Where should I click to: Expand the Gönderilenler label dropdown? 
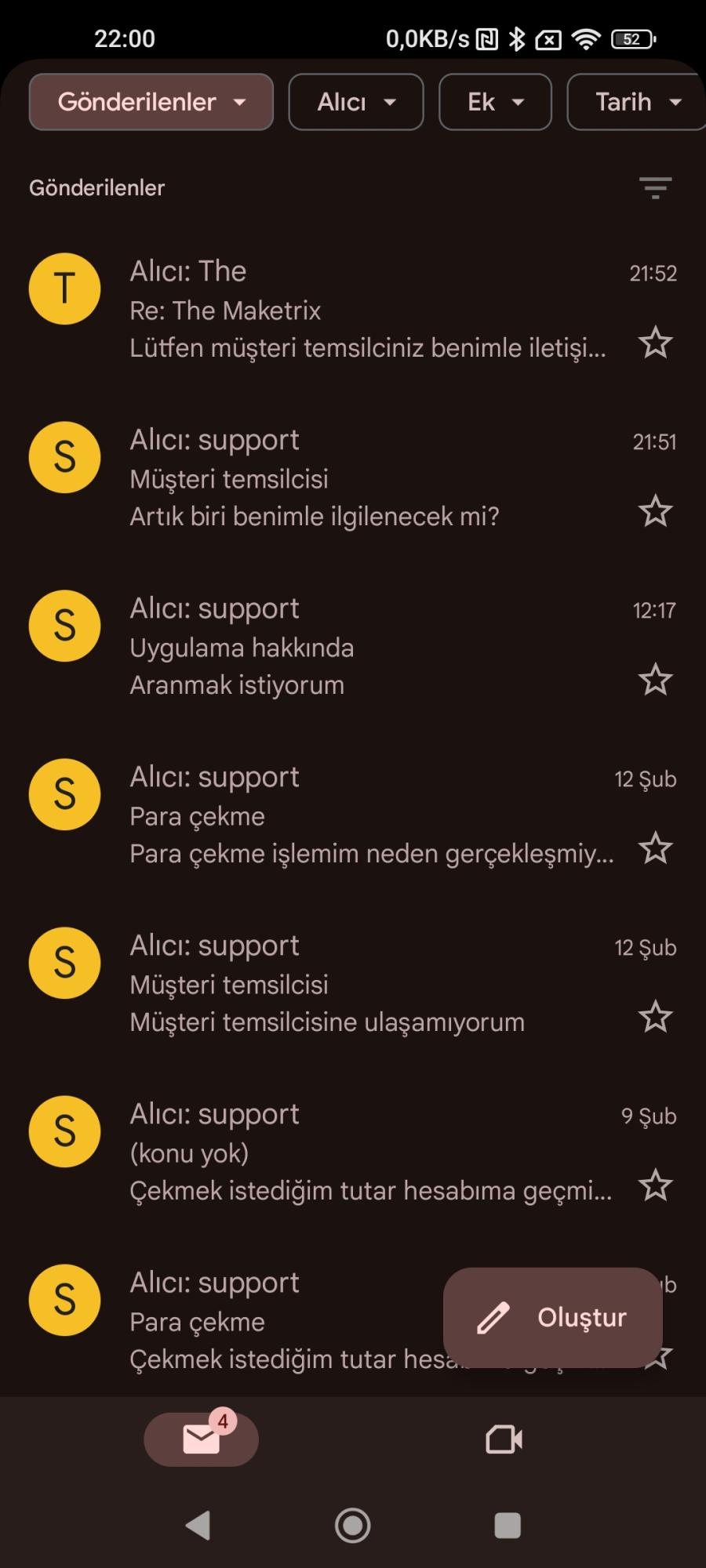pyautogui.click(x=151, y=102)
